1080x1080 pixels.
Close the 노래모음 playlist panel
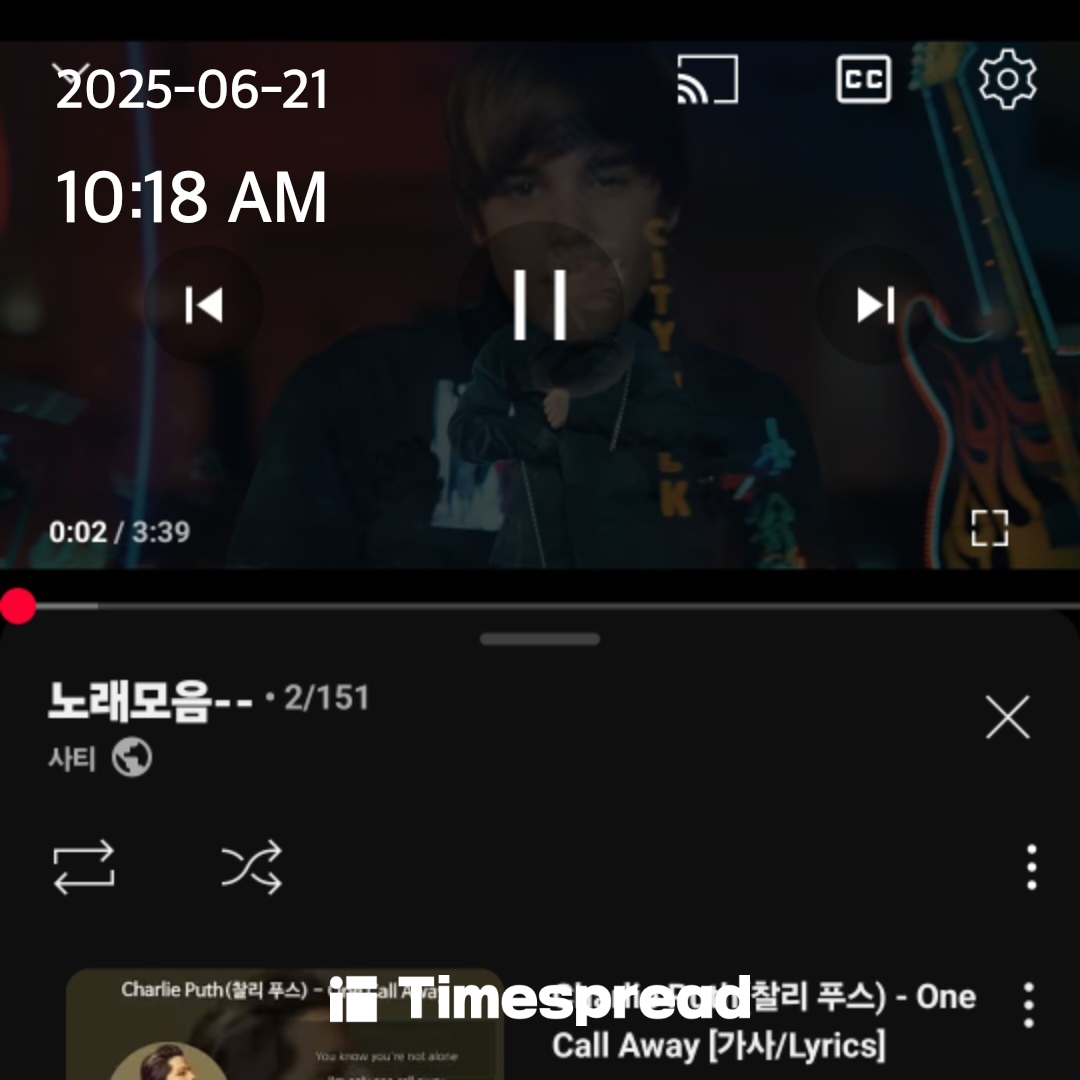pyautogui.click(x=1007, y=717)
